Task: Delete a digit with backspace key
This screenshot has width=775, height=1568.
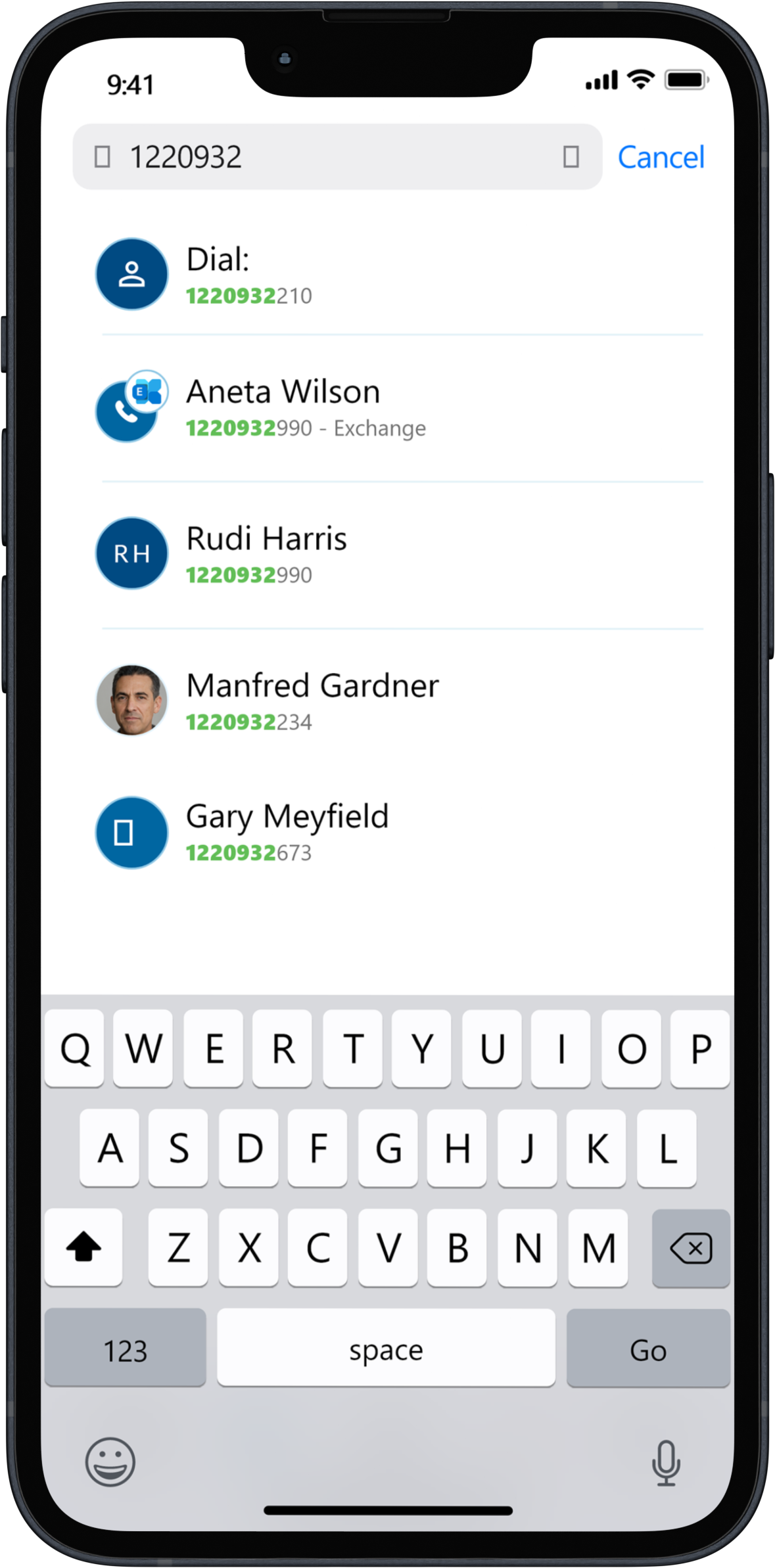Action: pos(691,1248)
